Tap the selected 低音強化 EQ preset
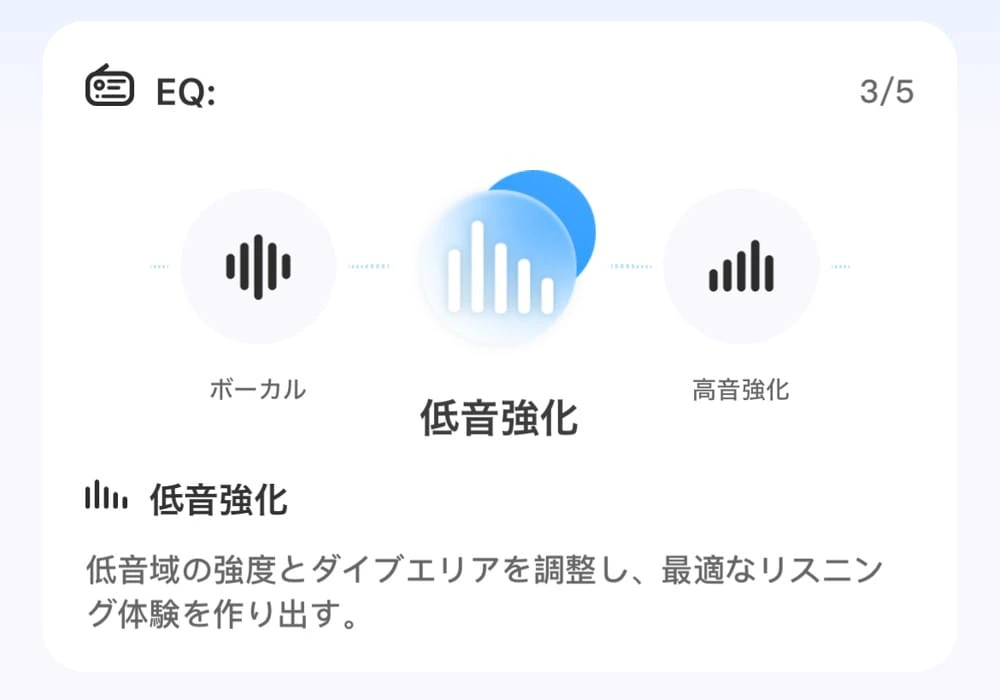The height and width of the screenshot is (700, 1000). coord(500,267)
